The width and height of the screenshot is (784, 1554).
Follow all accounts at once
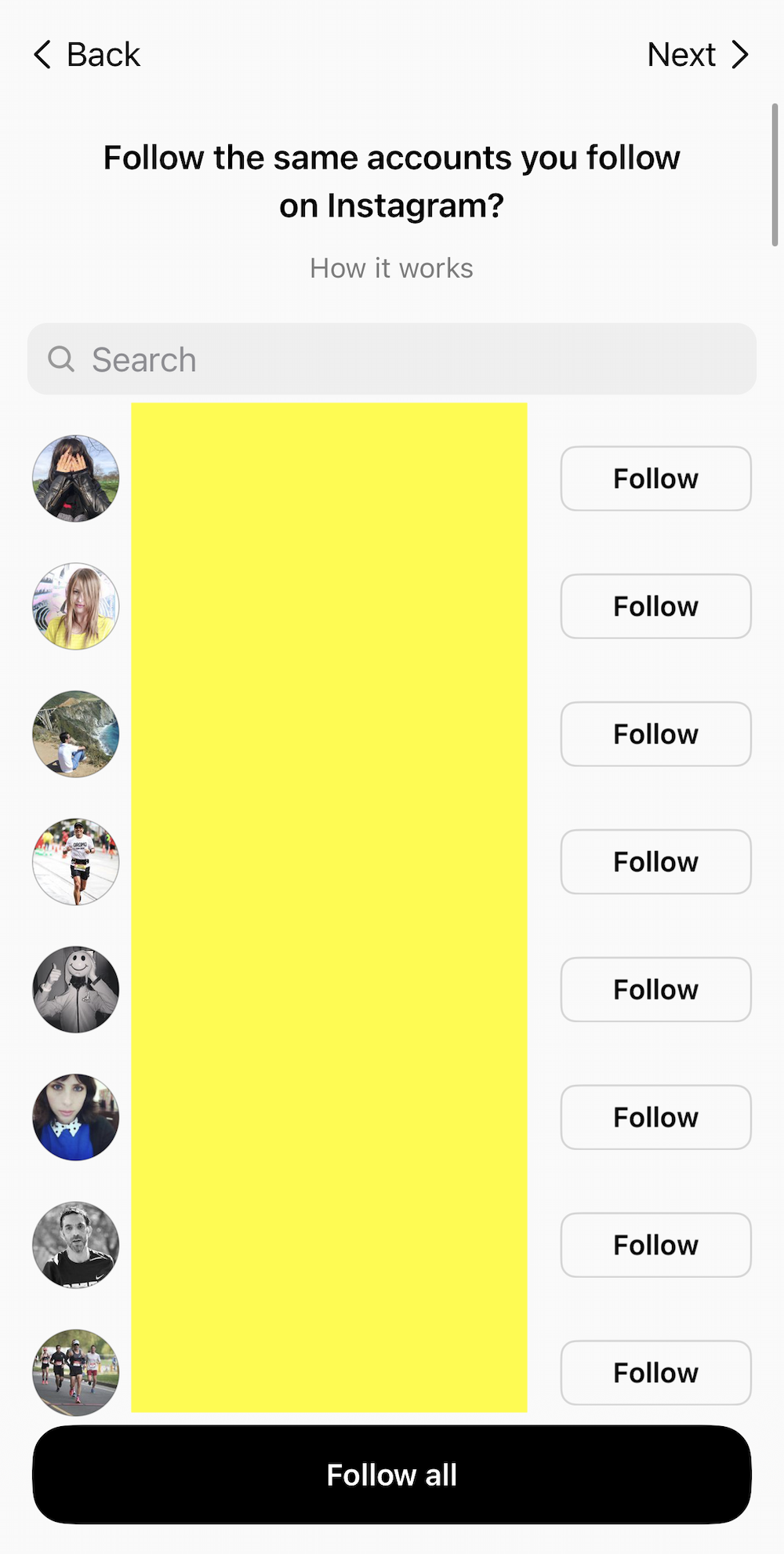click(x=392, y=1475)
